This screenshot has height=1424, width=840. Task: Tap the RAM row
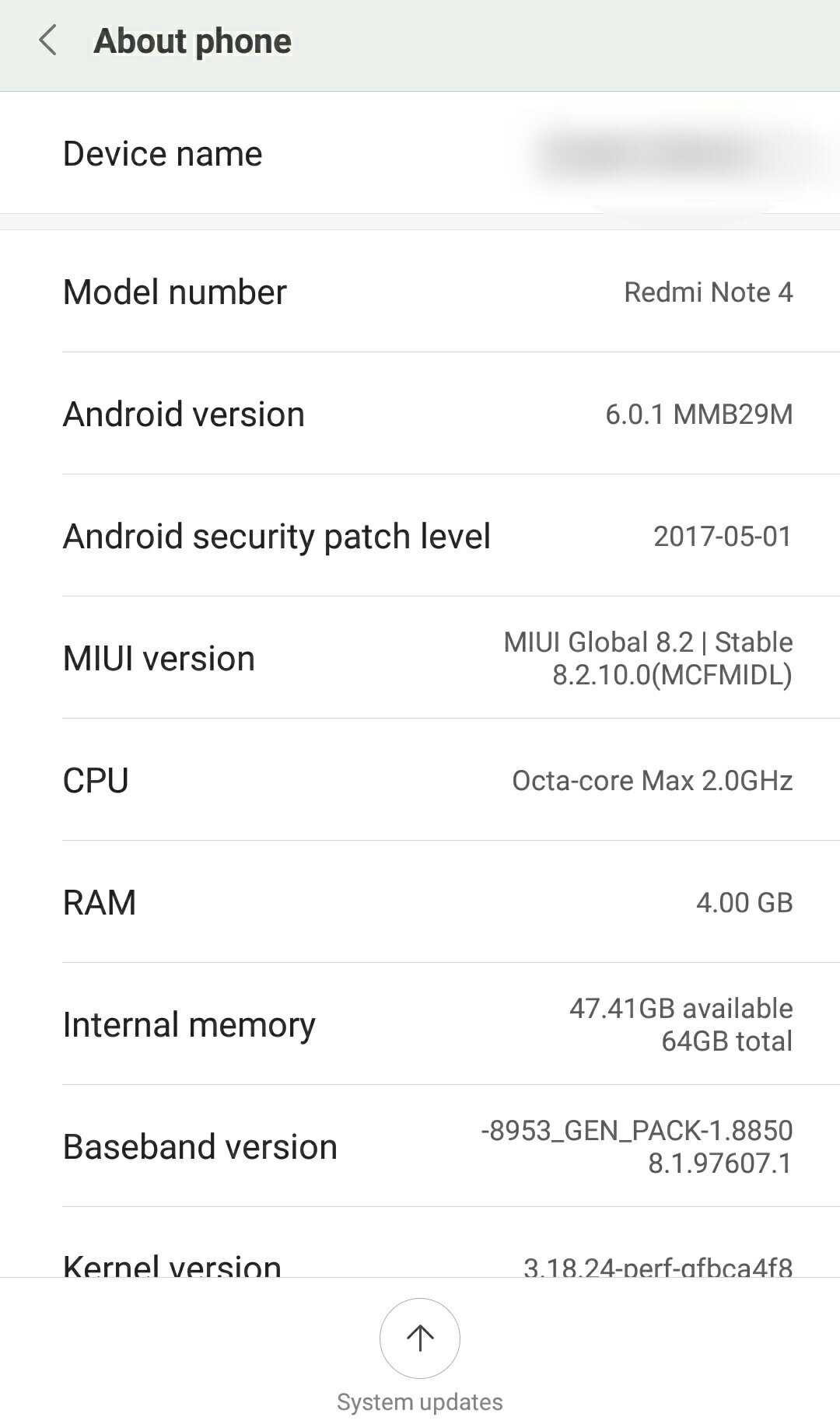coord(420,902)
